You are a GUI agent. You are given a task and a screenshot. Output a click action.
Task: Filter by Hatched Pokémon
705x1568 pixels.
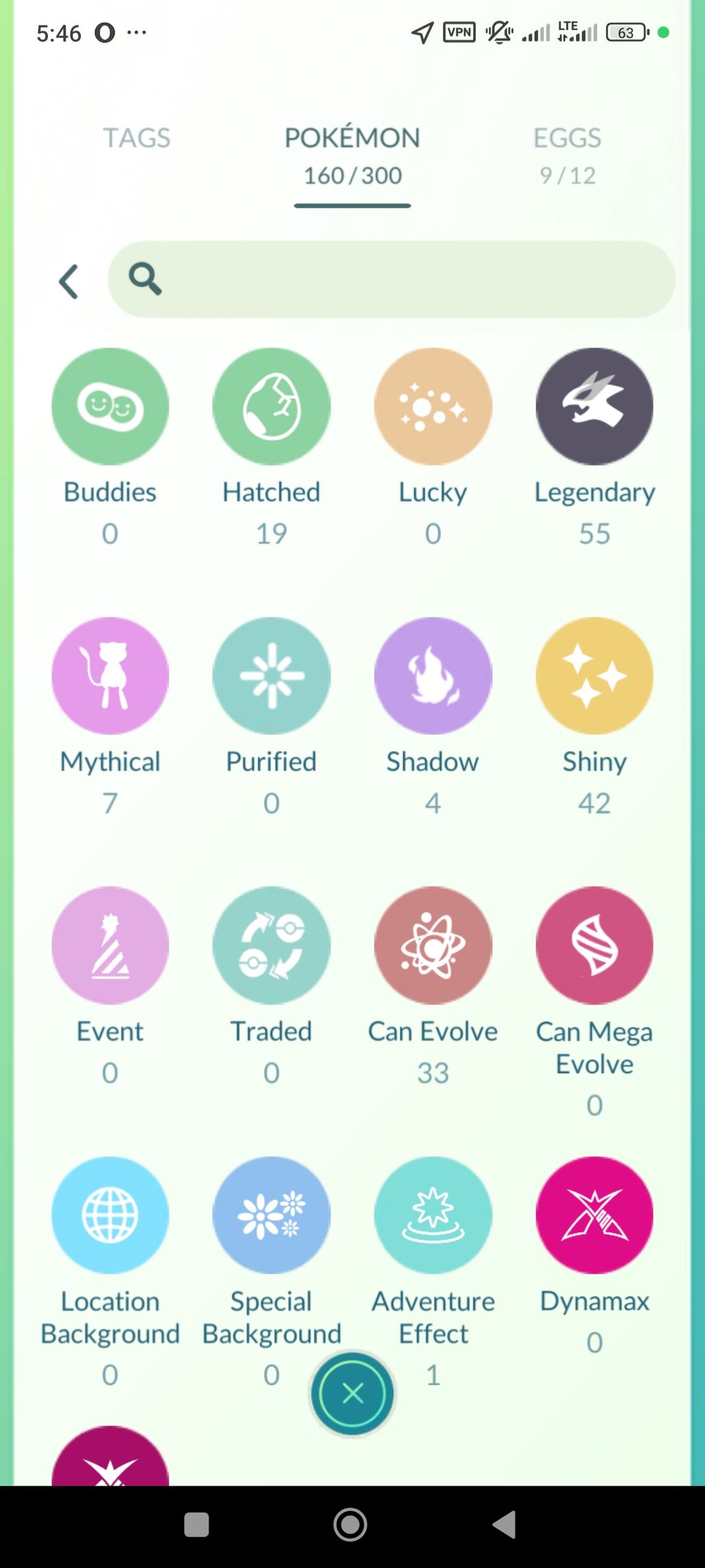point(272,407)
